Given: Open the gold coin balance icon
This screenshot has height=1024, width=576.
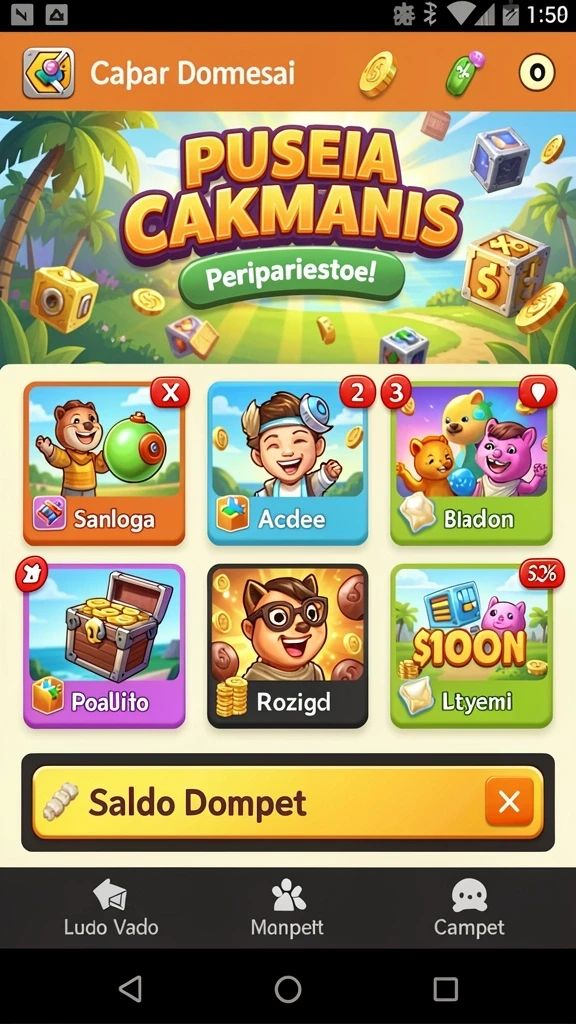Looking at the screenshot, I should [x=378, y=74].
